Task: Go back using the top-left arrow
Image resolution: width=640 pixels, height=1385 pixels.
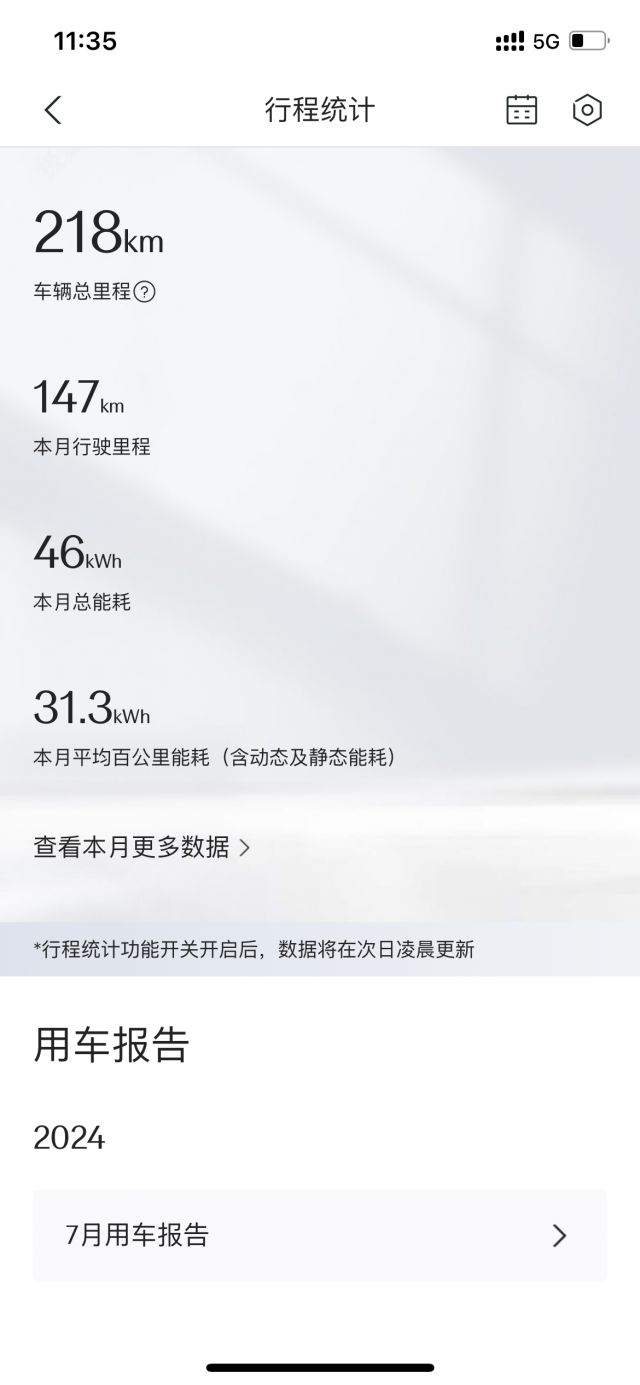Action: pos(53,110)
